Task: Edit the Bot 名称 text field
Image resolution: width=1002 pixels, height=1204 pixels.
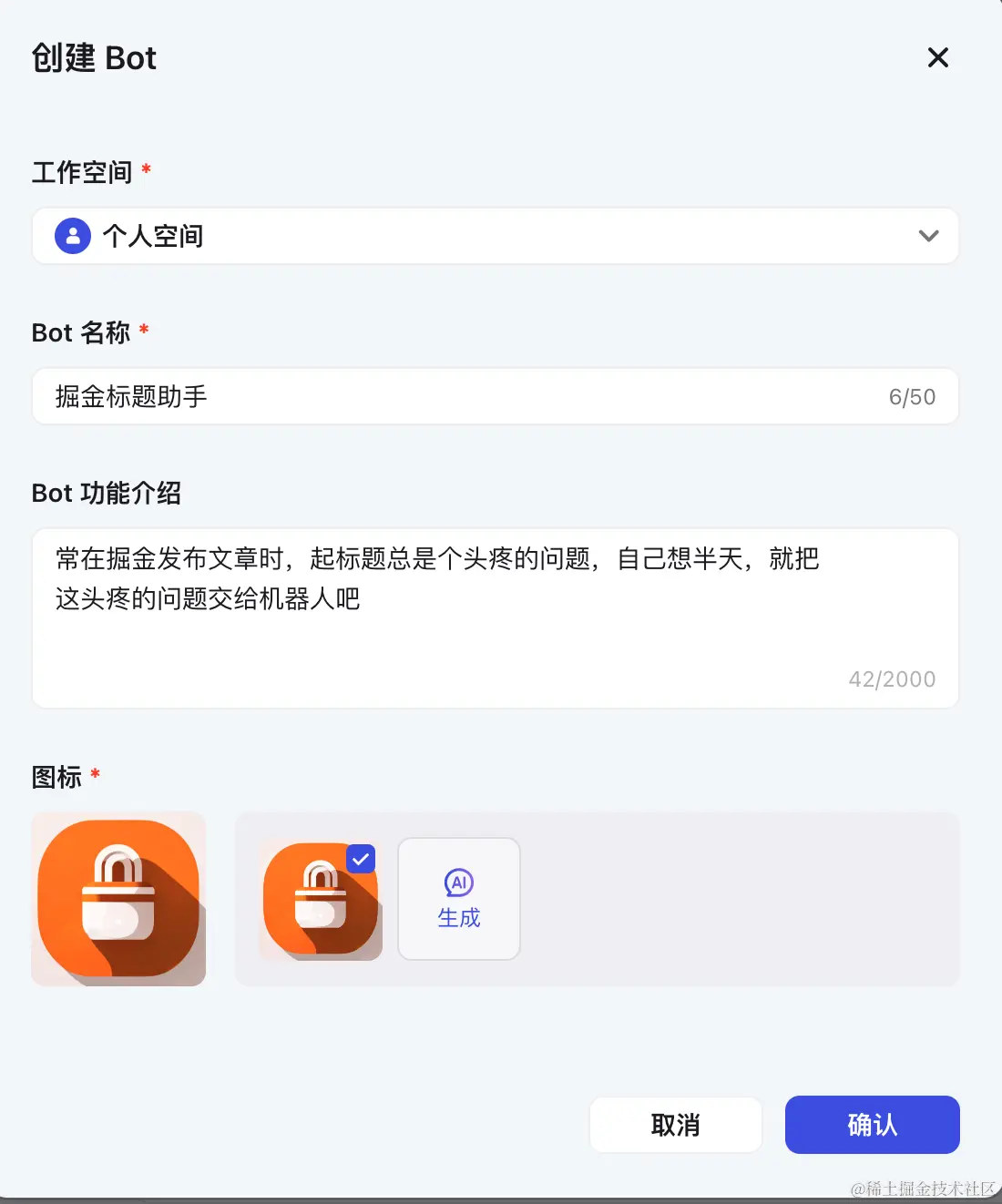Action: tap(455, 396)
